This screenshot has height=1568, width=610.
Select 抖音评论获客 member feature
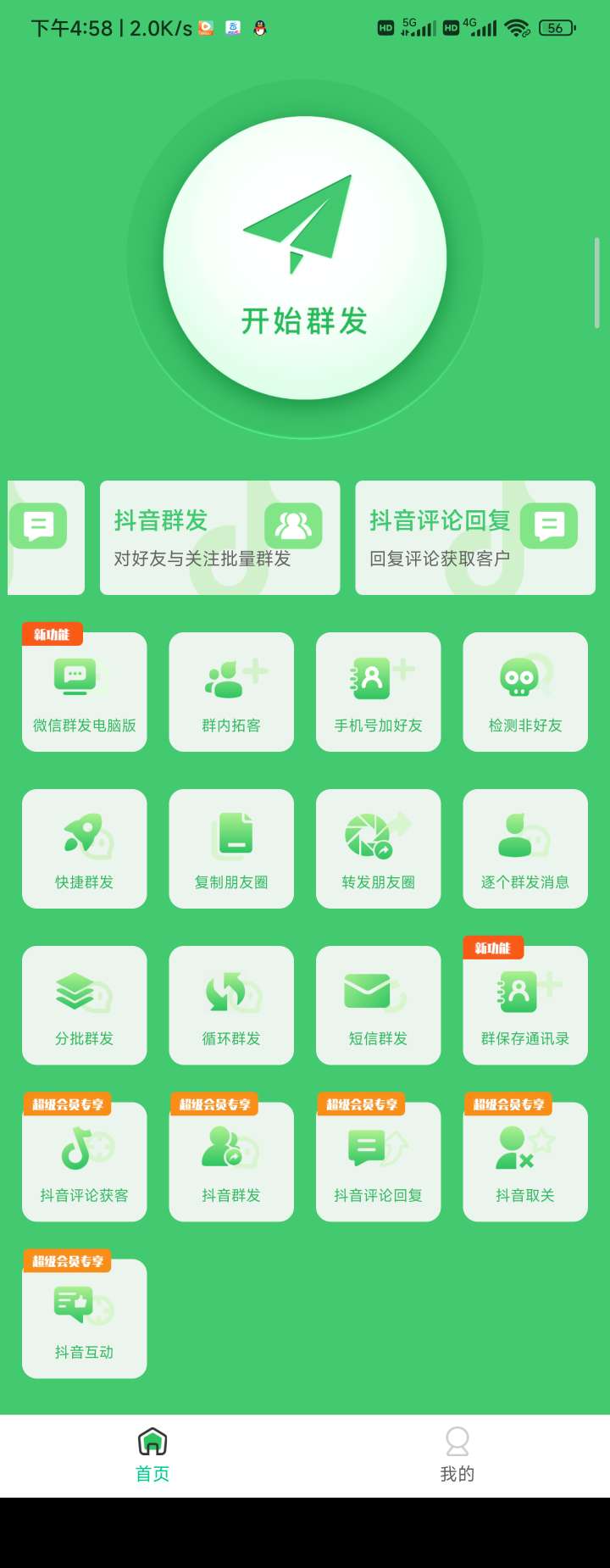click(84, 1161)
